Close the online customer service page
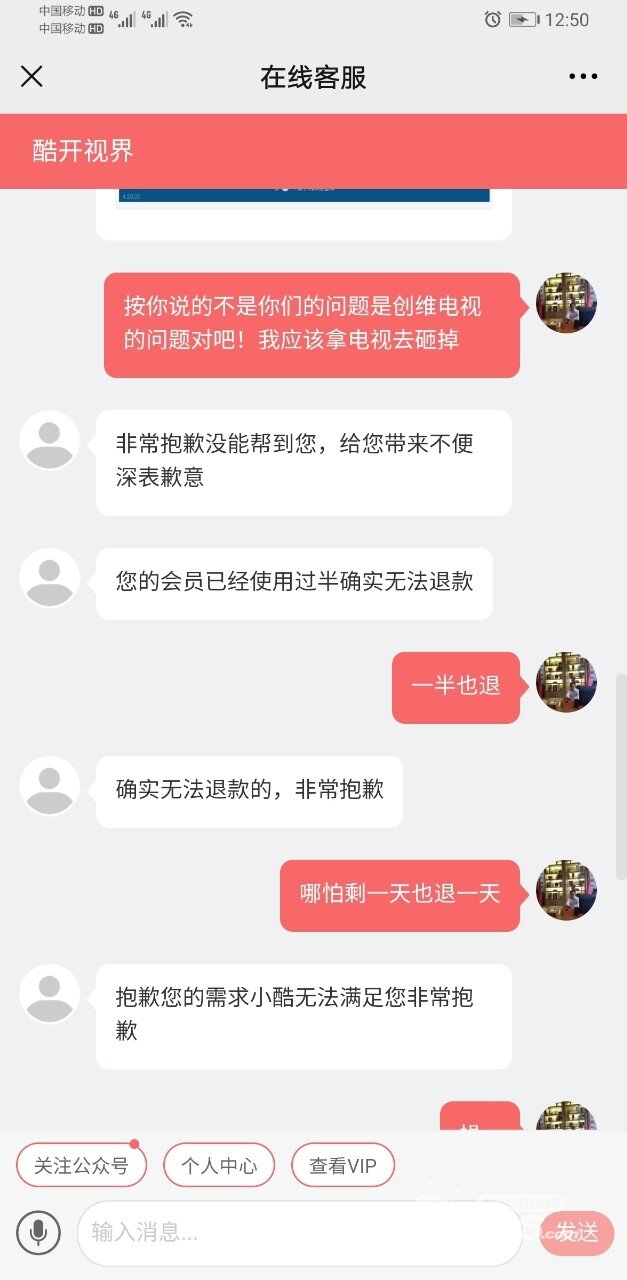 click(x=32, y=77)
